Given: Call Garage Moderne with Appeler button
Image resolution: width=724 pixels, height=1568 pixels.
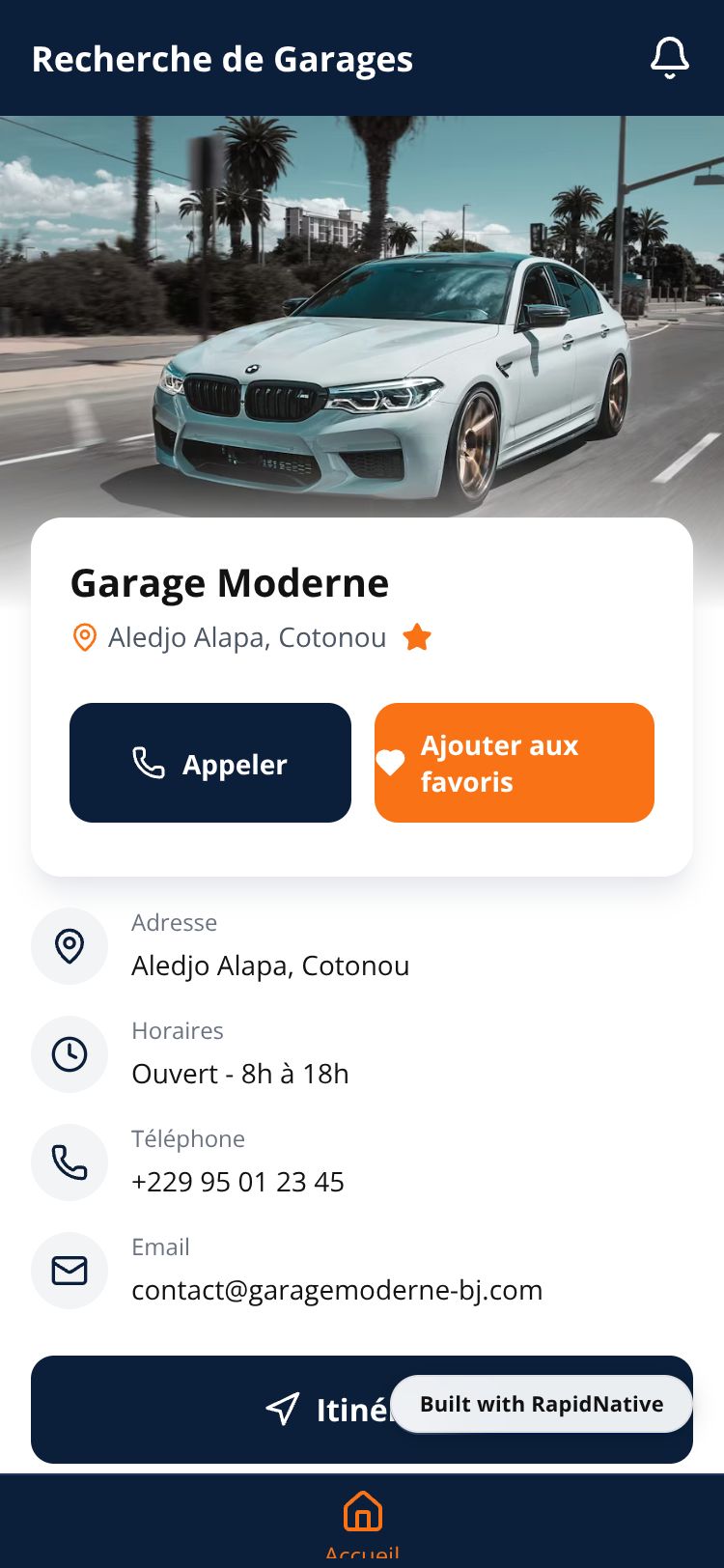Looking at the screenshot, I should tap(210, 763).
